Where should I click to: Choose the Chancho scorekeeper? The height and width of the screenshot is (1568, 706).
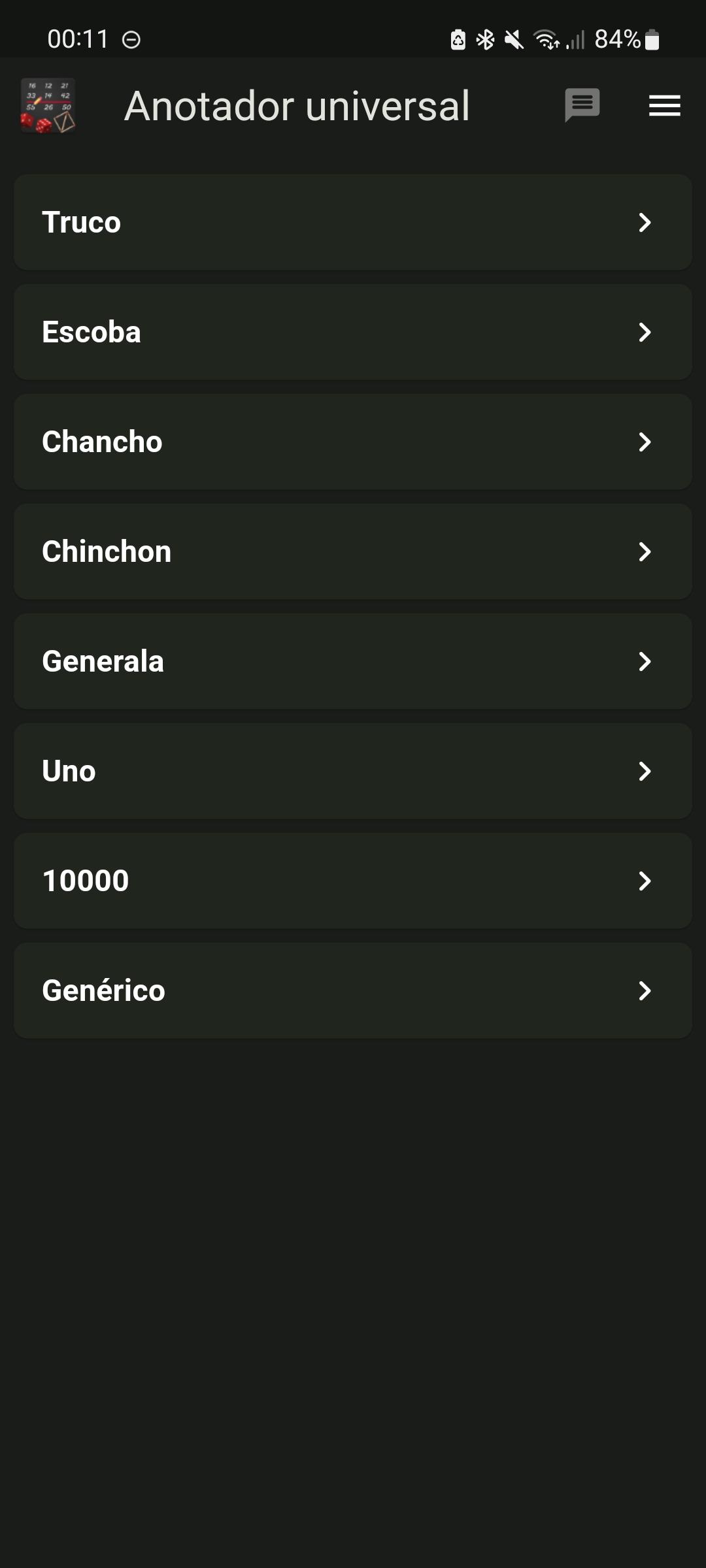click(353, 442)
